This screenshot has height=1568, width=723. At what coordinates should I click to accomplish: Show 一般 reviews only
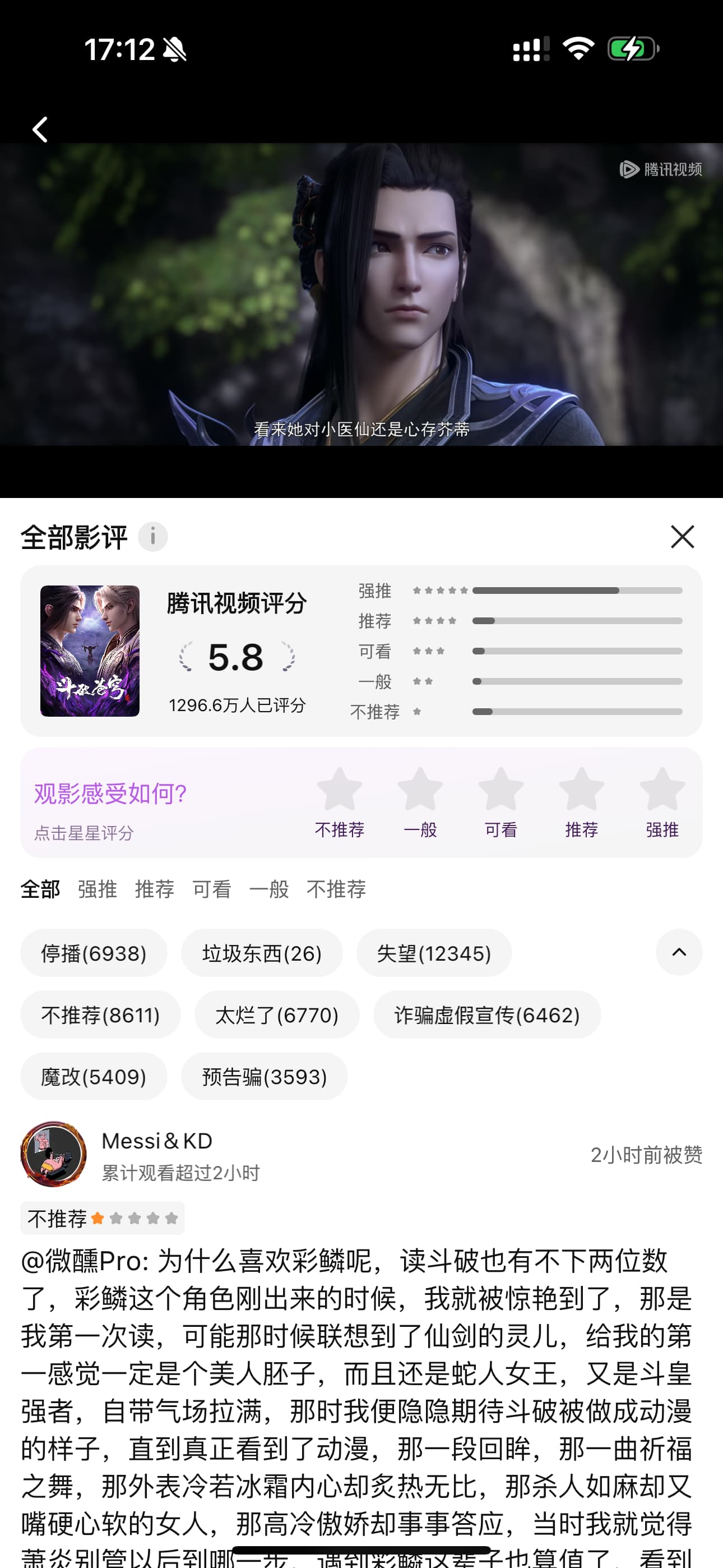click(269, 889)
